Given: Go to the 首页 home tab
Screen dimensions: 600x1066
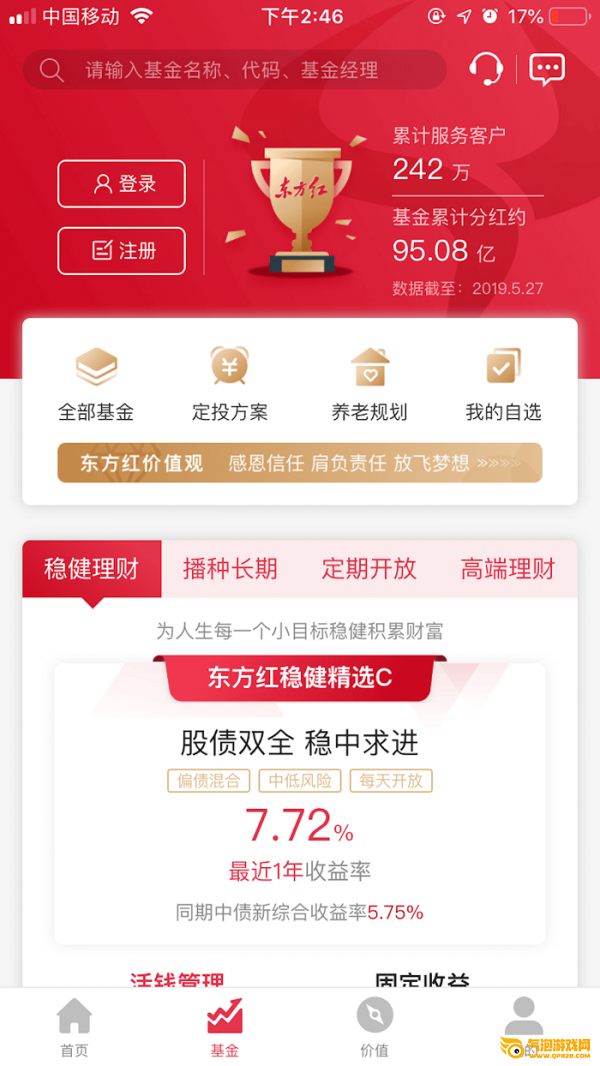Looking at the screenshot, I should 75,1027.
